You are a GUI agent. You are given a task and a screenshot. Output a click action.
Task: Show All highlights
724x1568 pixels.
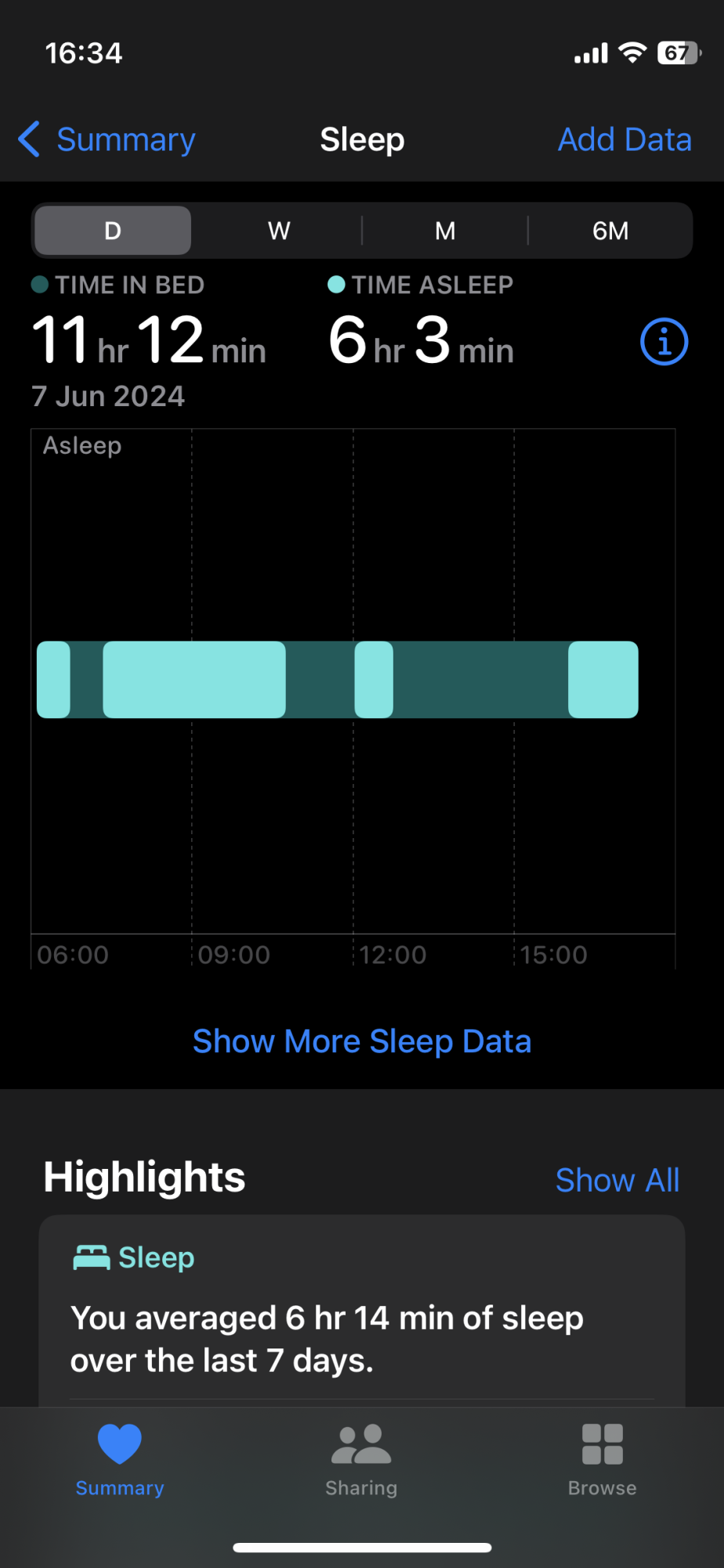(617, 1180)
